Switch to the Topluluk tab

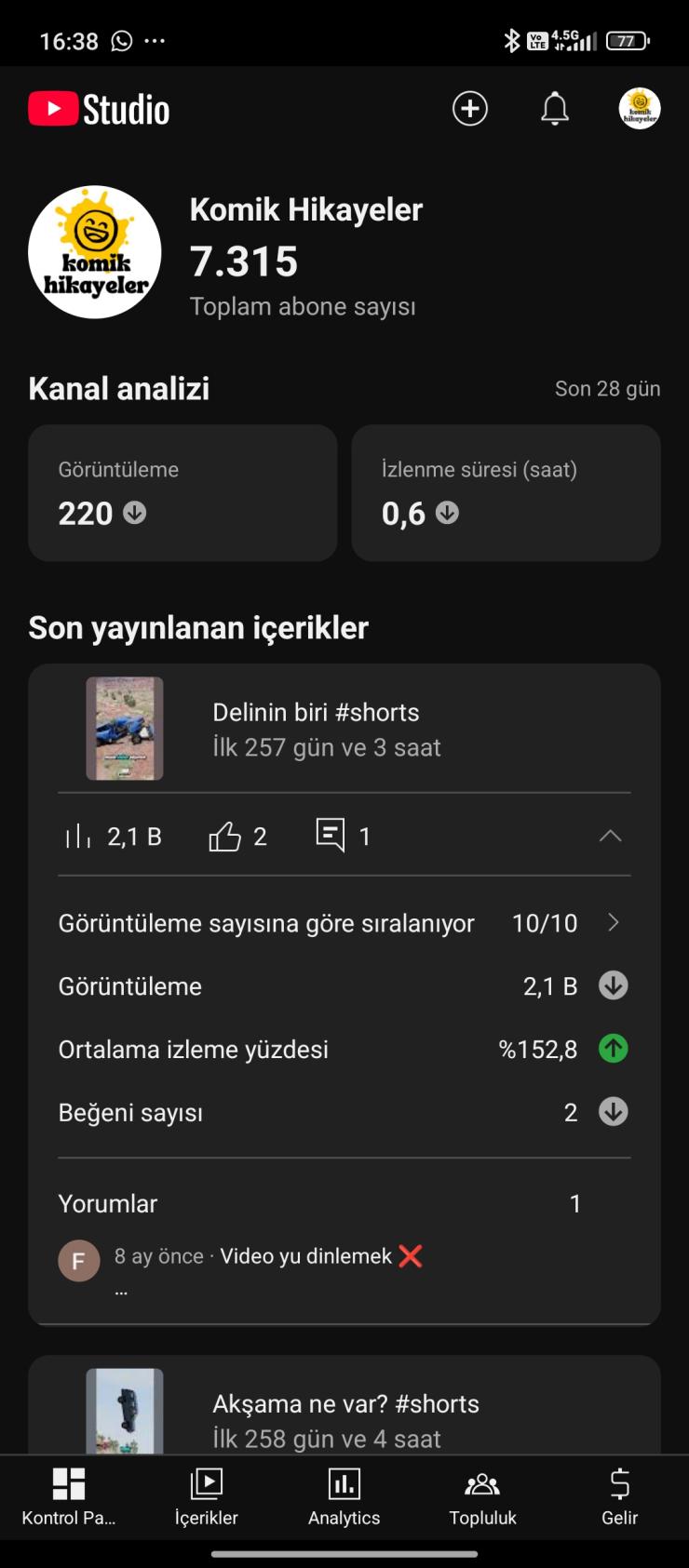point(482,1496)
